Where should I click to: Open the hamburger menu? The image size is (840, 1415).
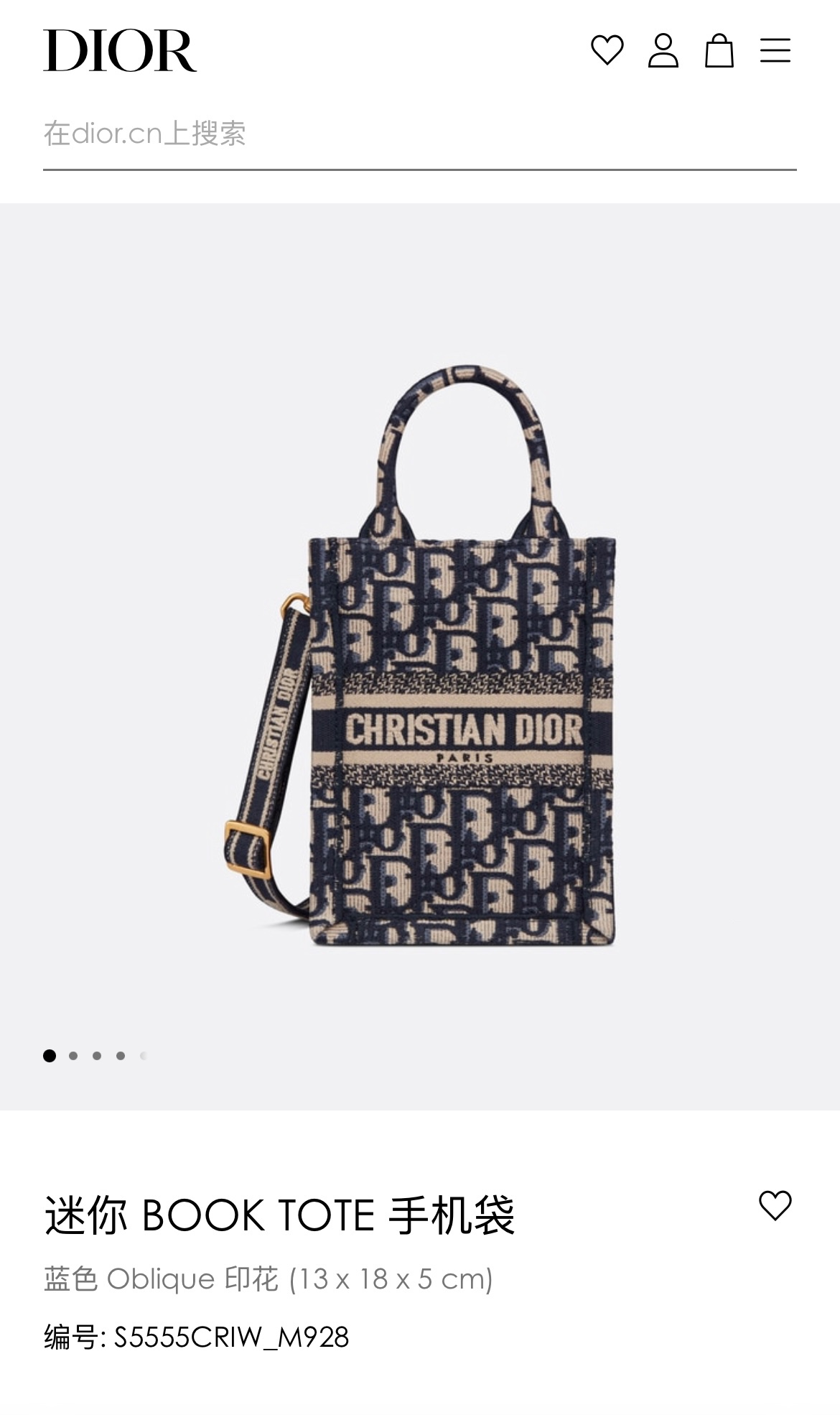(x=775, y=50)
